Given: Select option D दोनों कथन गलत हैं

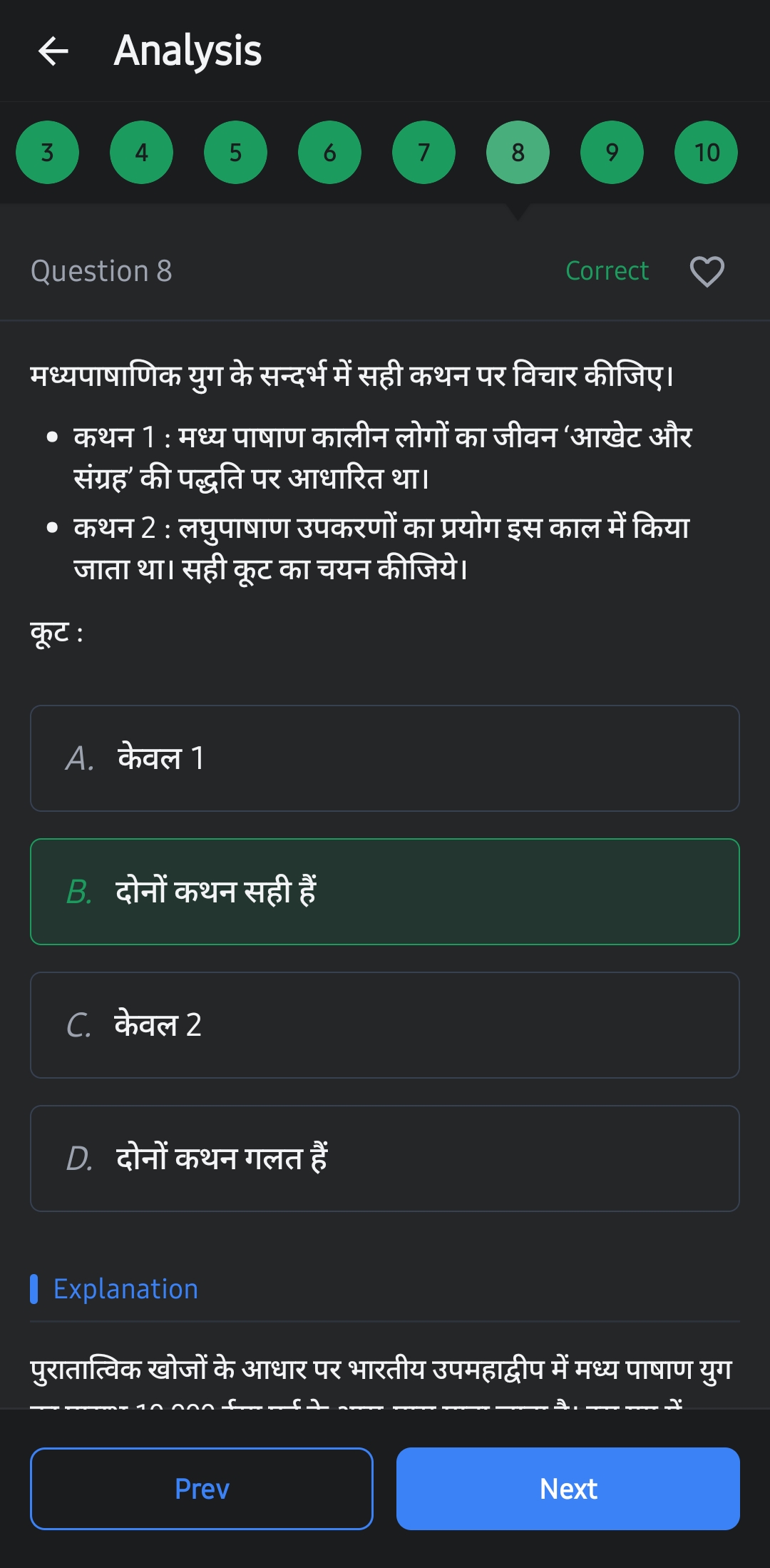Looking at the screenshot, I should [385, 1159].
